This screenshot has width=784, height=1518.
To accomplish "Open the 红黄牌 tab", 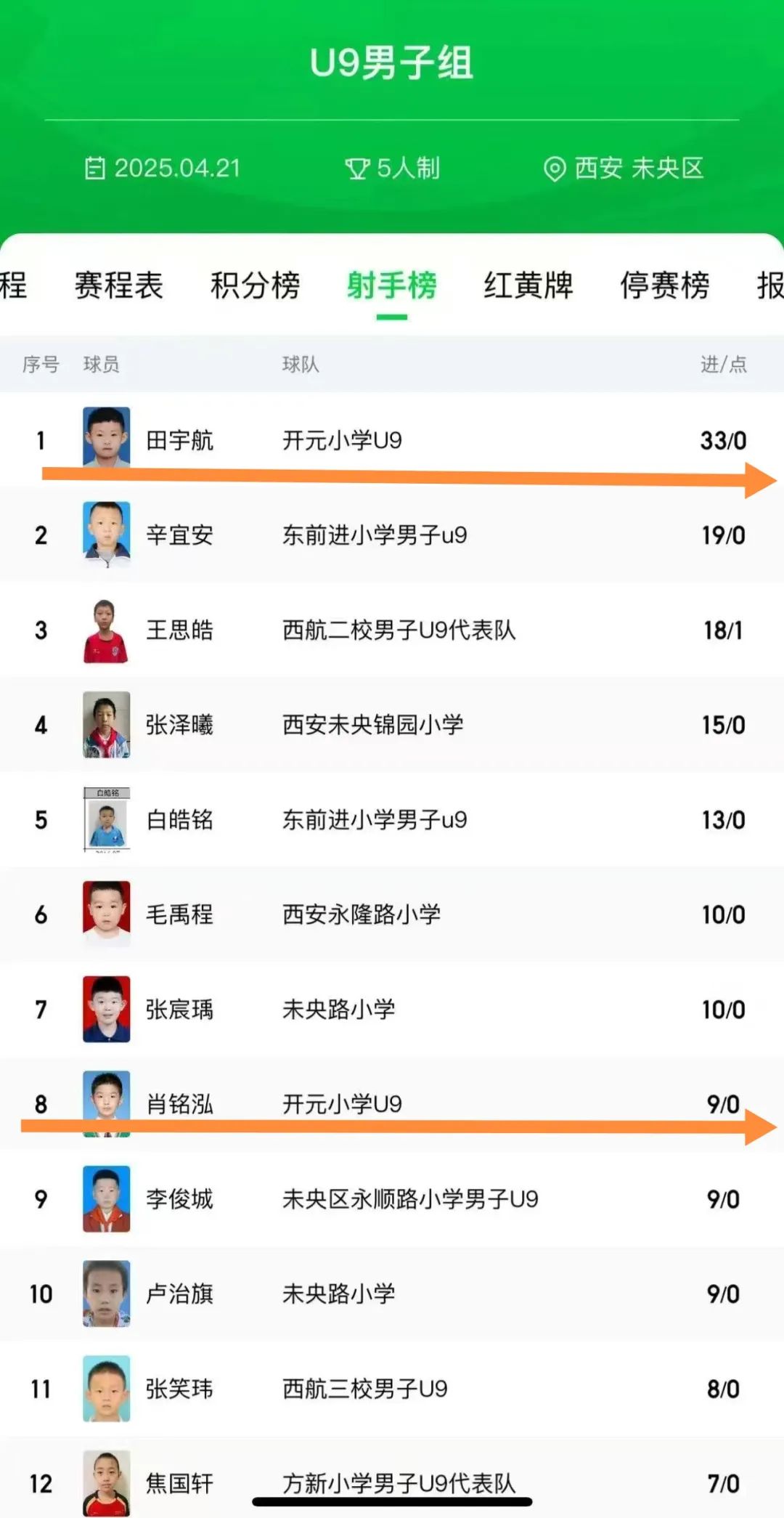I will pyautogui.click(x=528, y=285).
